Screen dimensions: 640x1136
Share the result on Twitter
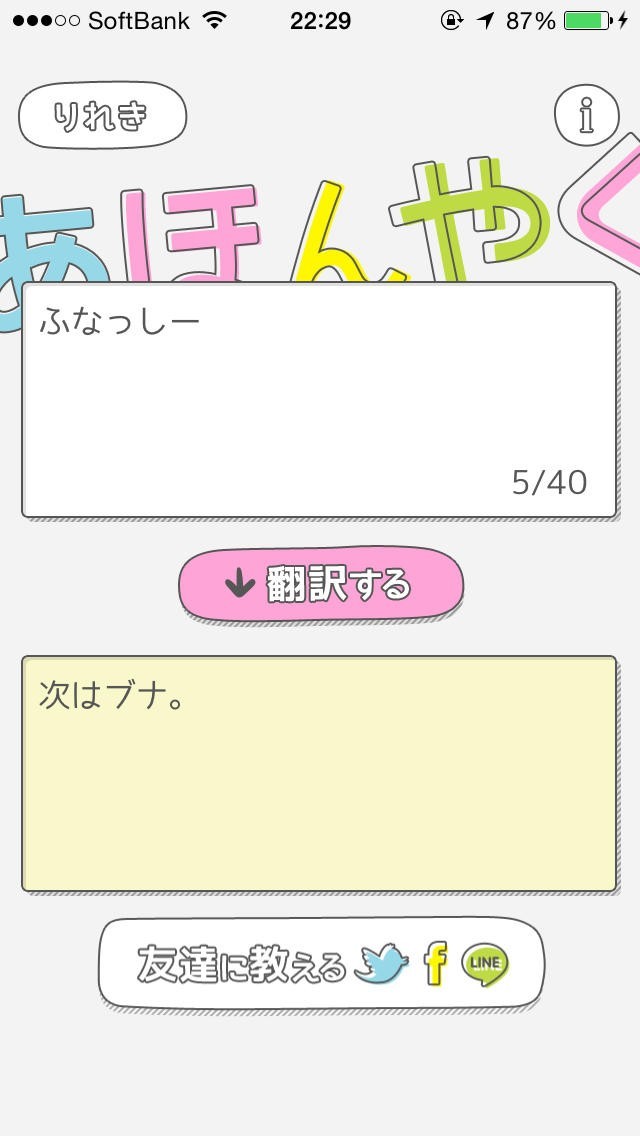384,965
